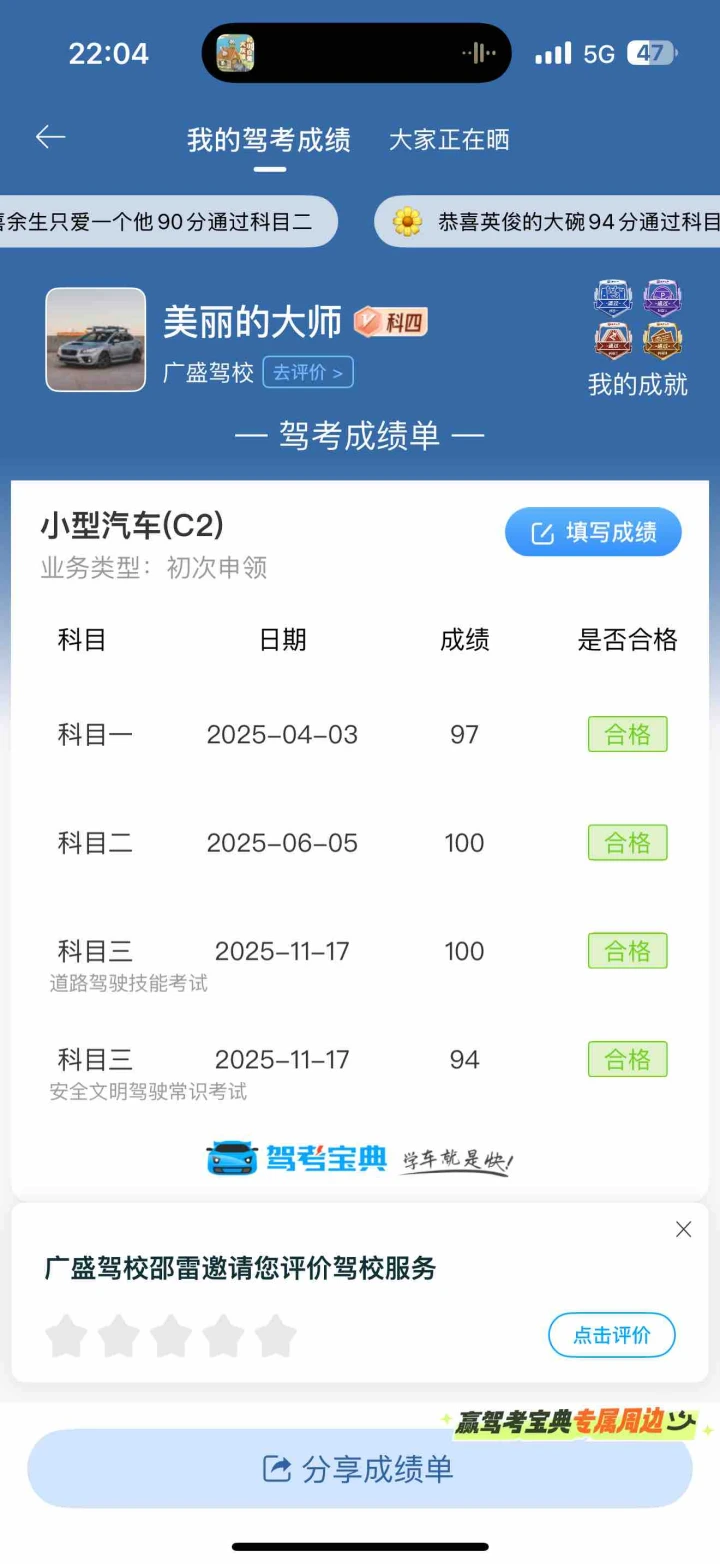The height and width of the screenshot is (1564, 720).
Task: Go back using the top-left arrow
Action: point(50,138)
